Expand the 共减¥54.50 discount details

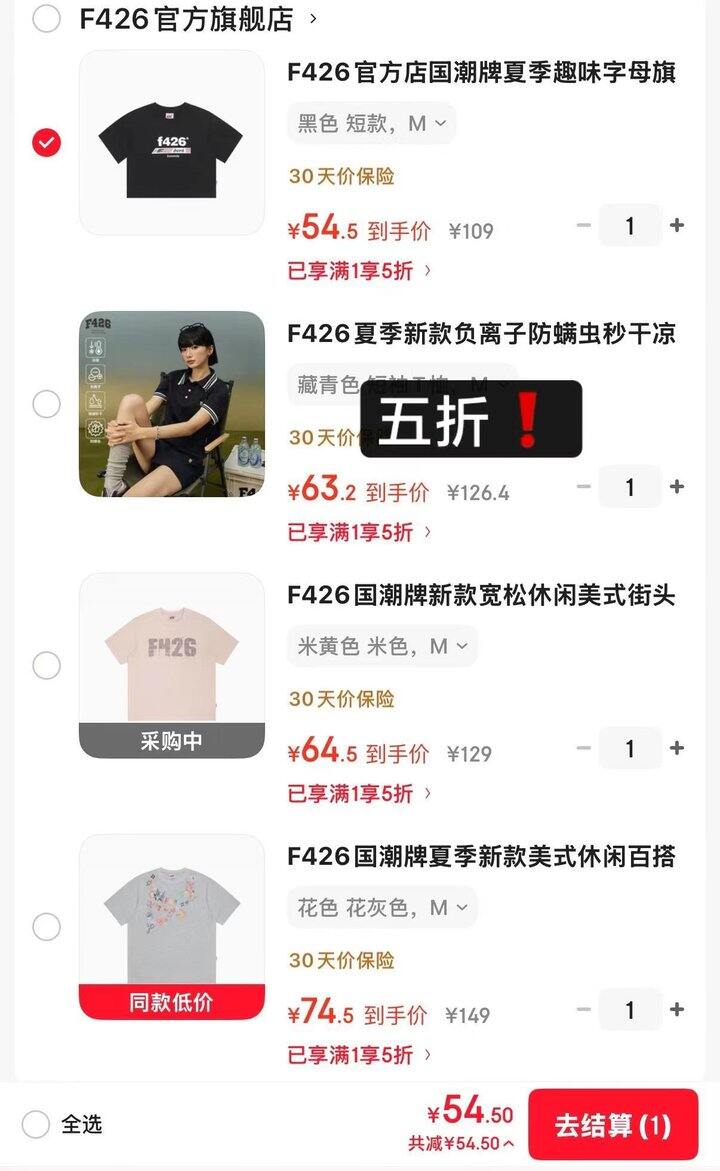pyautogui.click(x=461, y=1143)
